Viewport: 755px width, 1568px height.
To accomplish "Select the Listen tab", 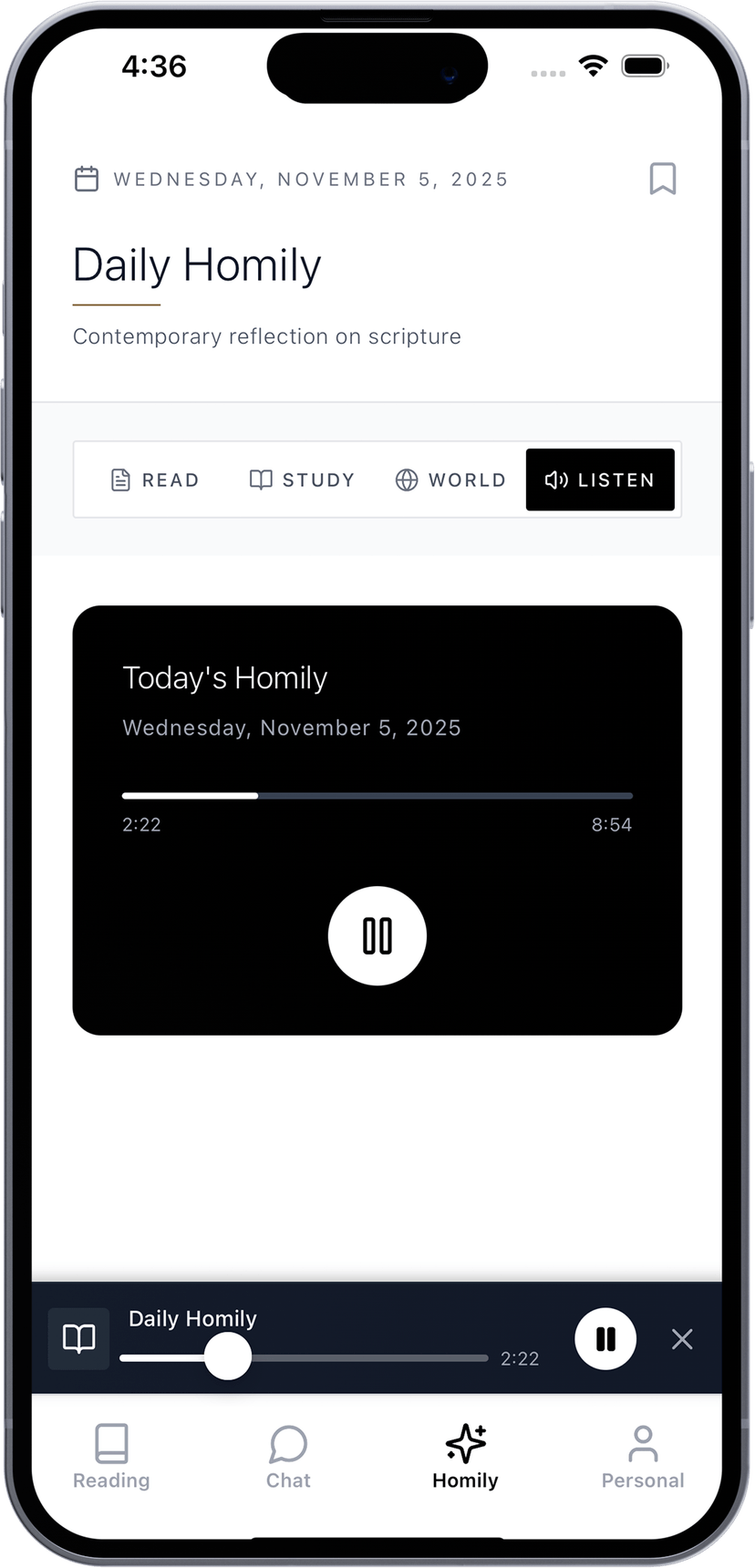I will [600, 480].
